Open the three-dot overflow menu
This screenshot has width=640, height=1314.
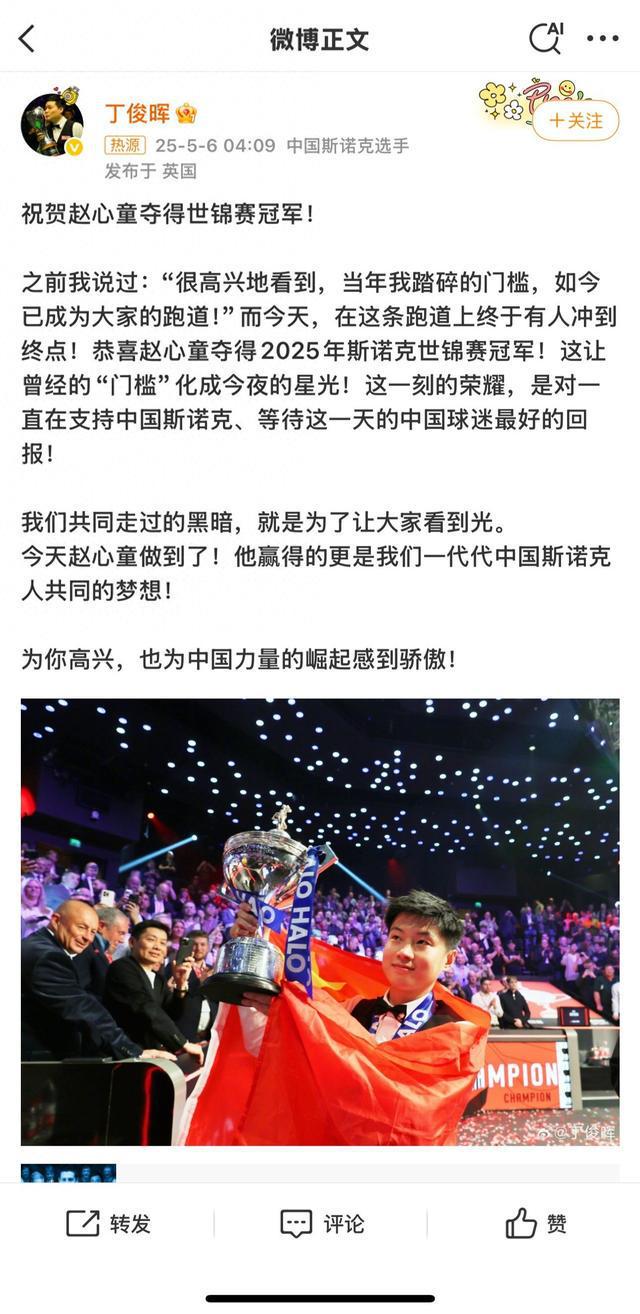(x=602, y=39)
